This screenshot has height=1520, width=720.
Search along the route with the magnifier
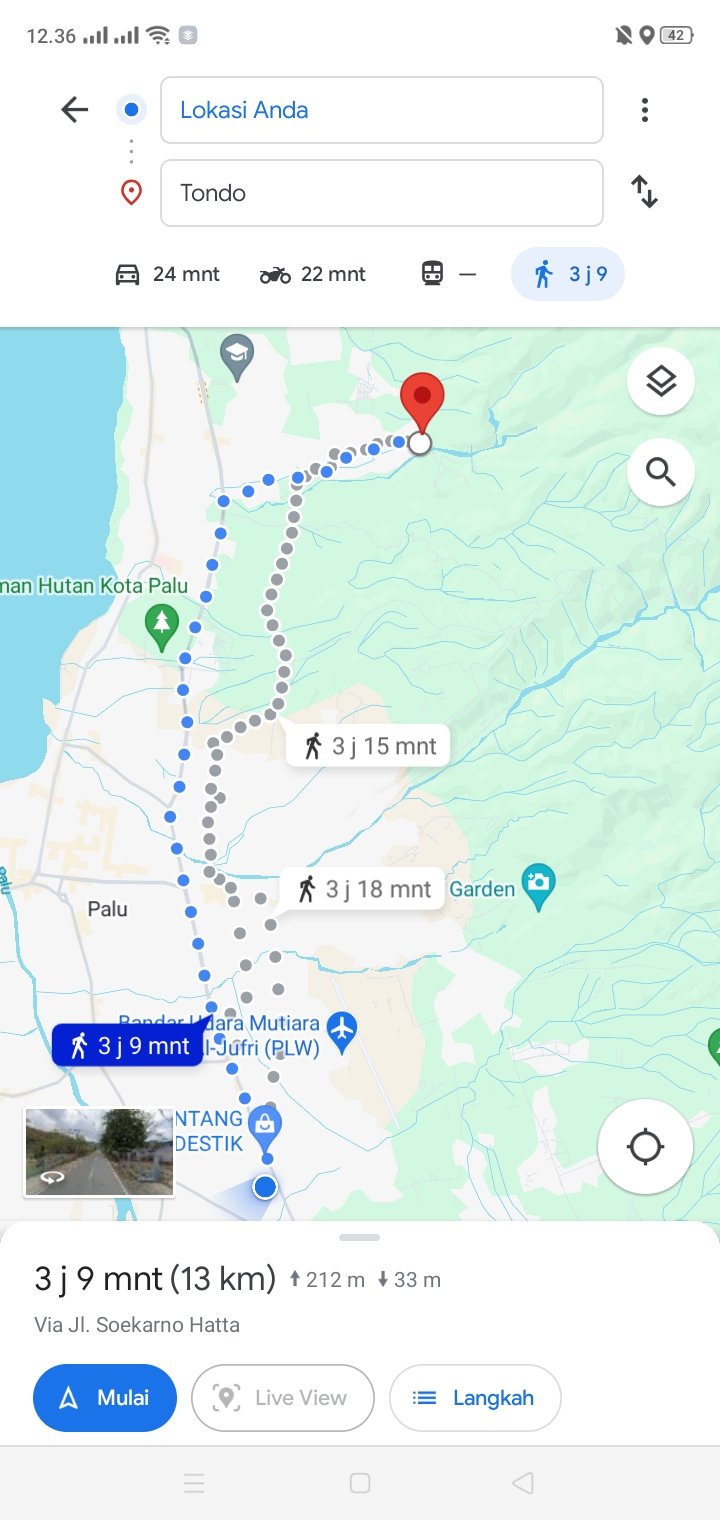[661, 471]
